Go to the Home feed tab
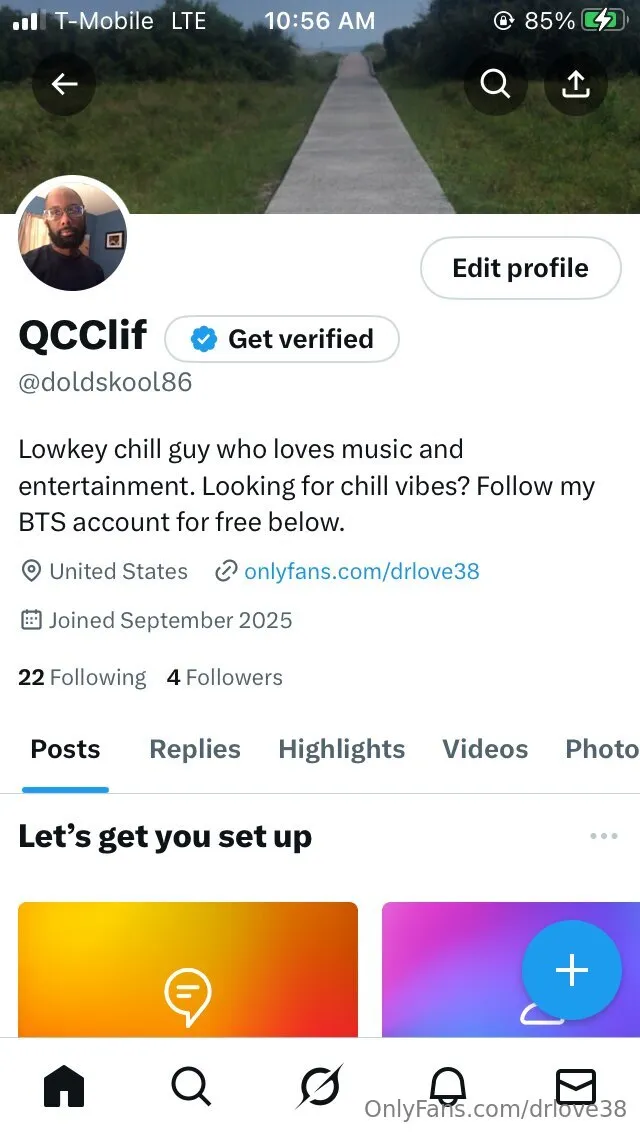Image resolution: width=640 pixels, height=1136 pixels. point(64,1086)
